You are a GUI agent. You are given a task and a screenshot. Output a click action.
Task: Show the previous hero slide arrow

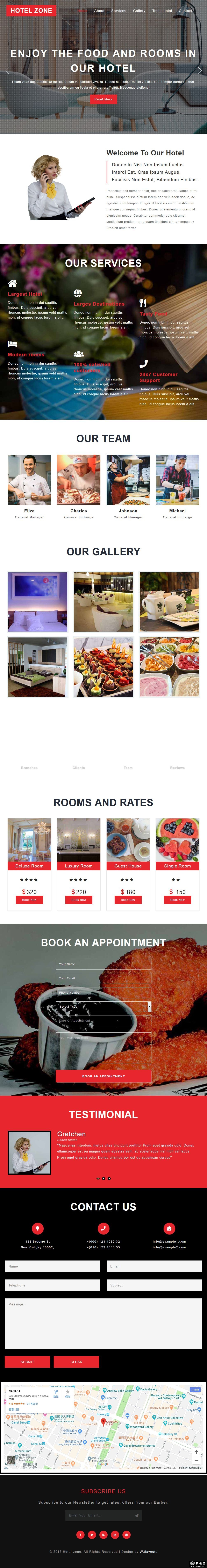coord(7,71)
